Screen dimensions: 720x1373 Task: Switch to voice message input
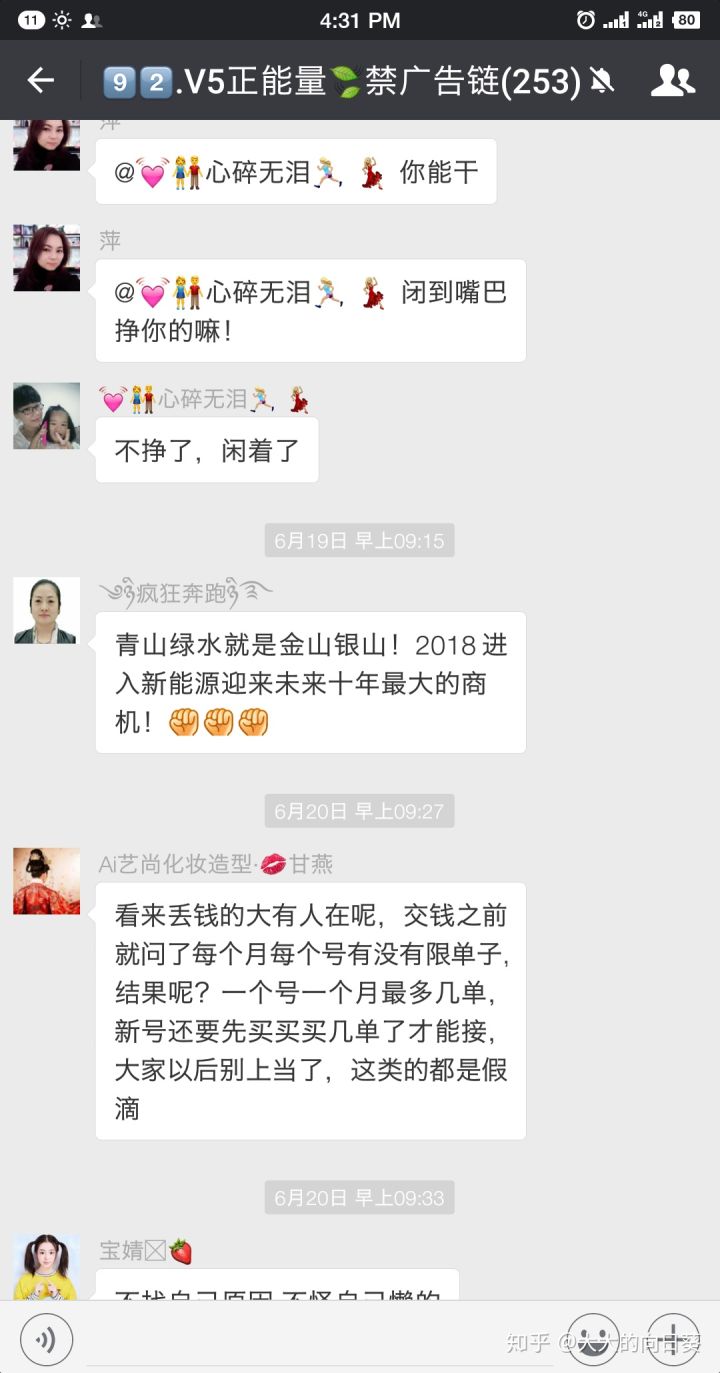pyautogui.click(x=46, y=1340)
